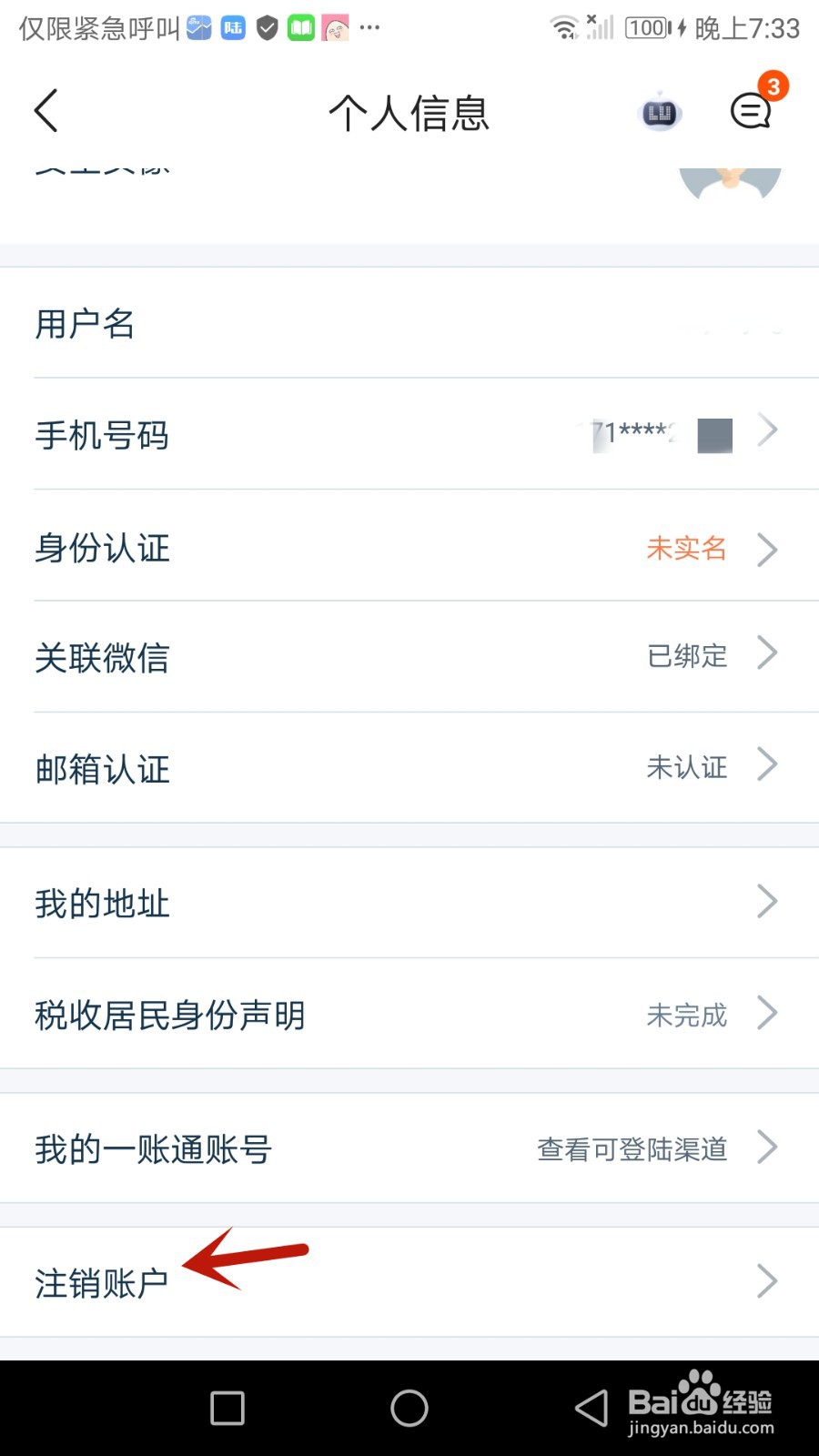Open 邮箱认证 row
This screenshot has width=819, height=1456.
pos(409,768)
